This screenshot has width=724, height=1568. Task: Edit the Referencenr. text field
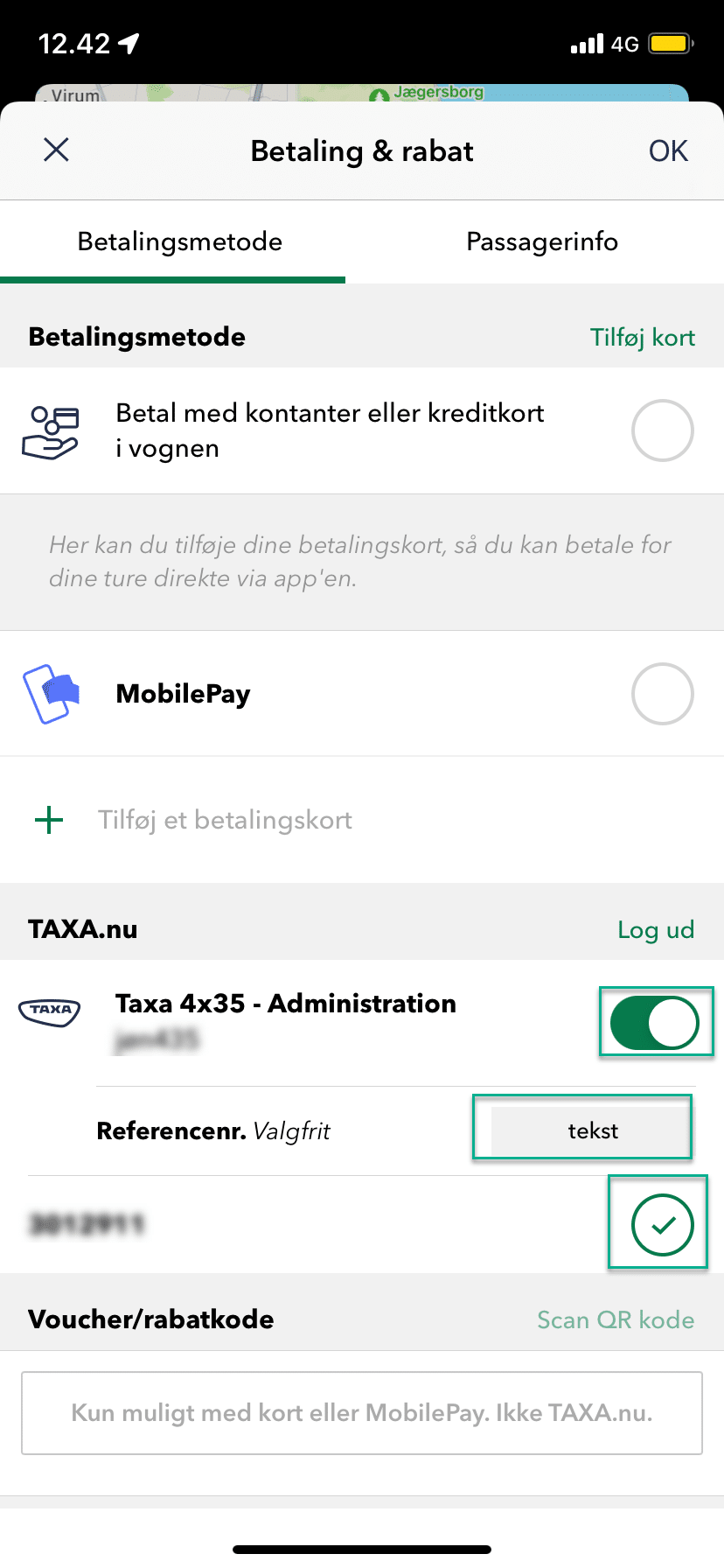592,1130
